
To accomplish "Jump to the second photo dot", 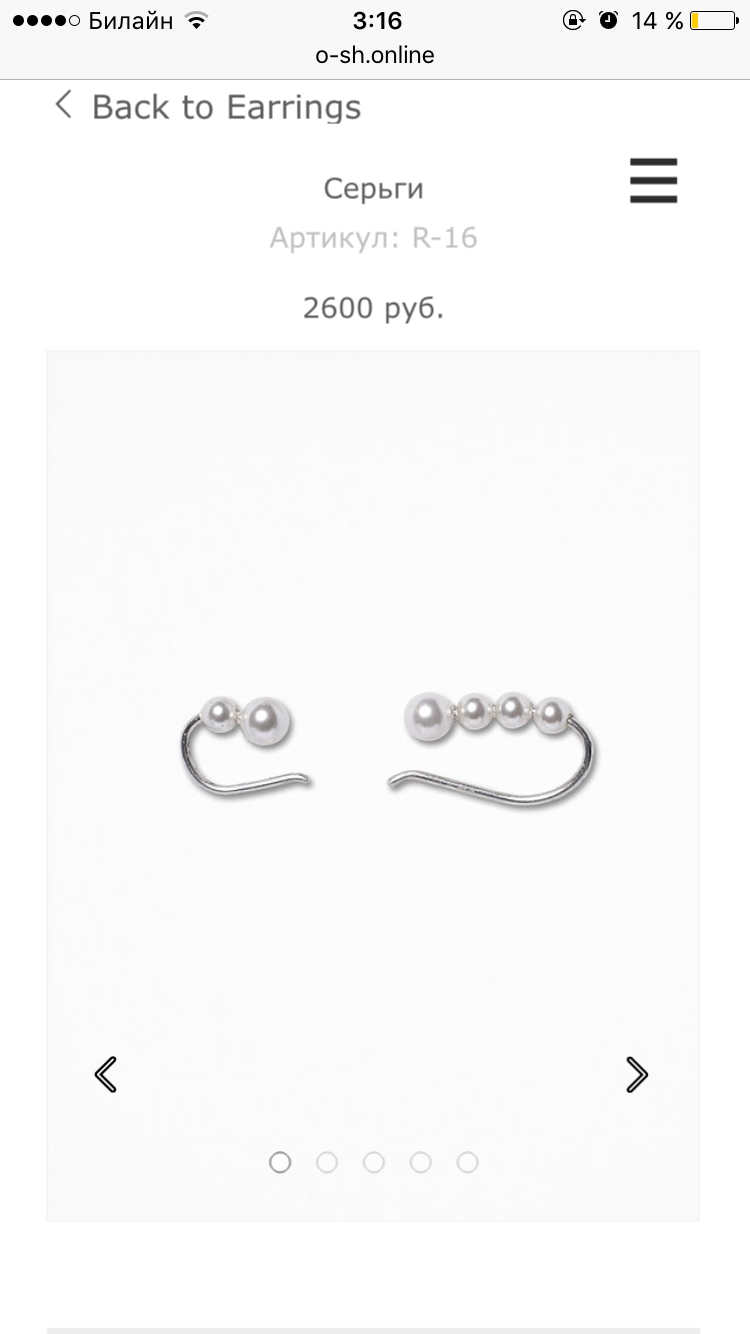I will coord(327,1162).
